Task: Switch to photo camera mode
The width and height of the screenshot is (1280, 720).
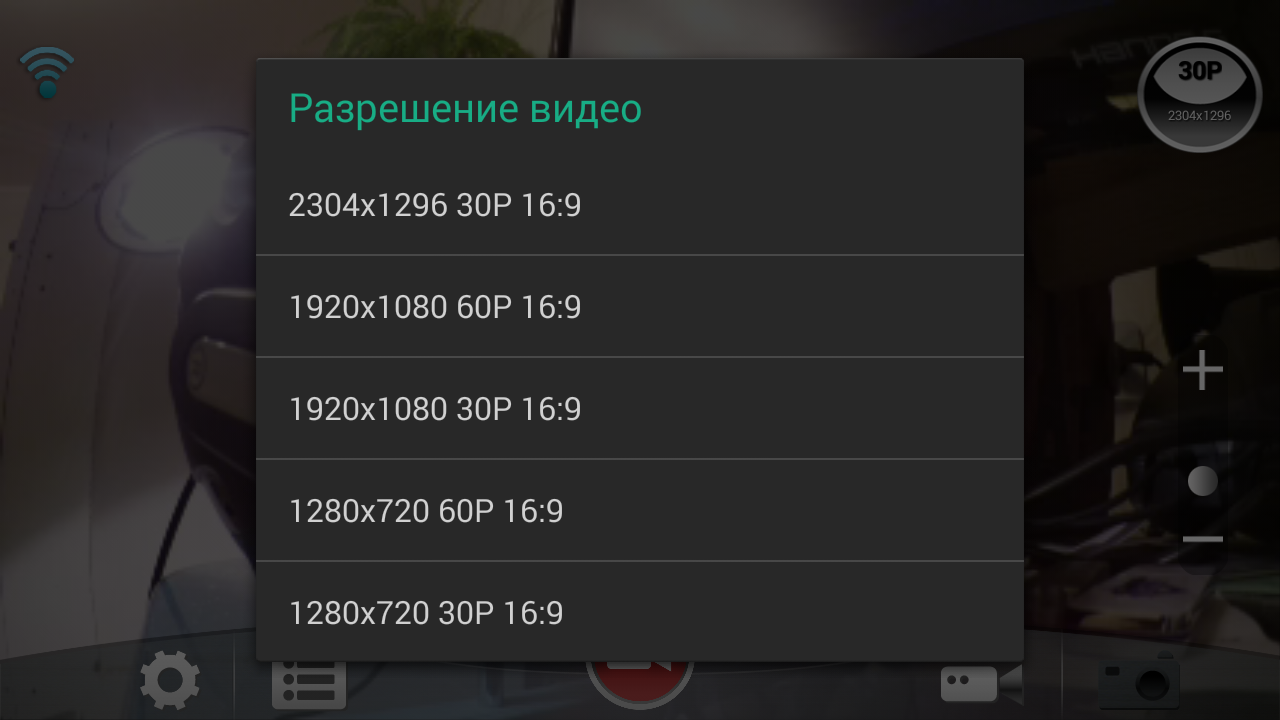Action: coord(1138,683)
